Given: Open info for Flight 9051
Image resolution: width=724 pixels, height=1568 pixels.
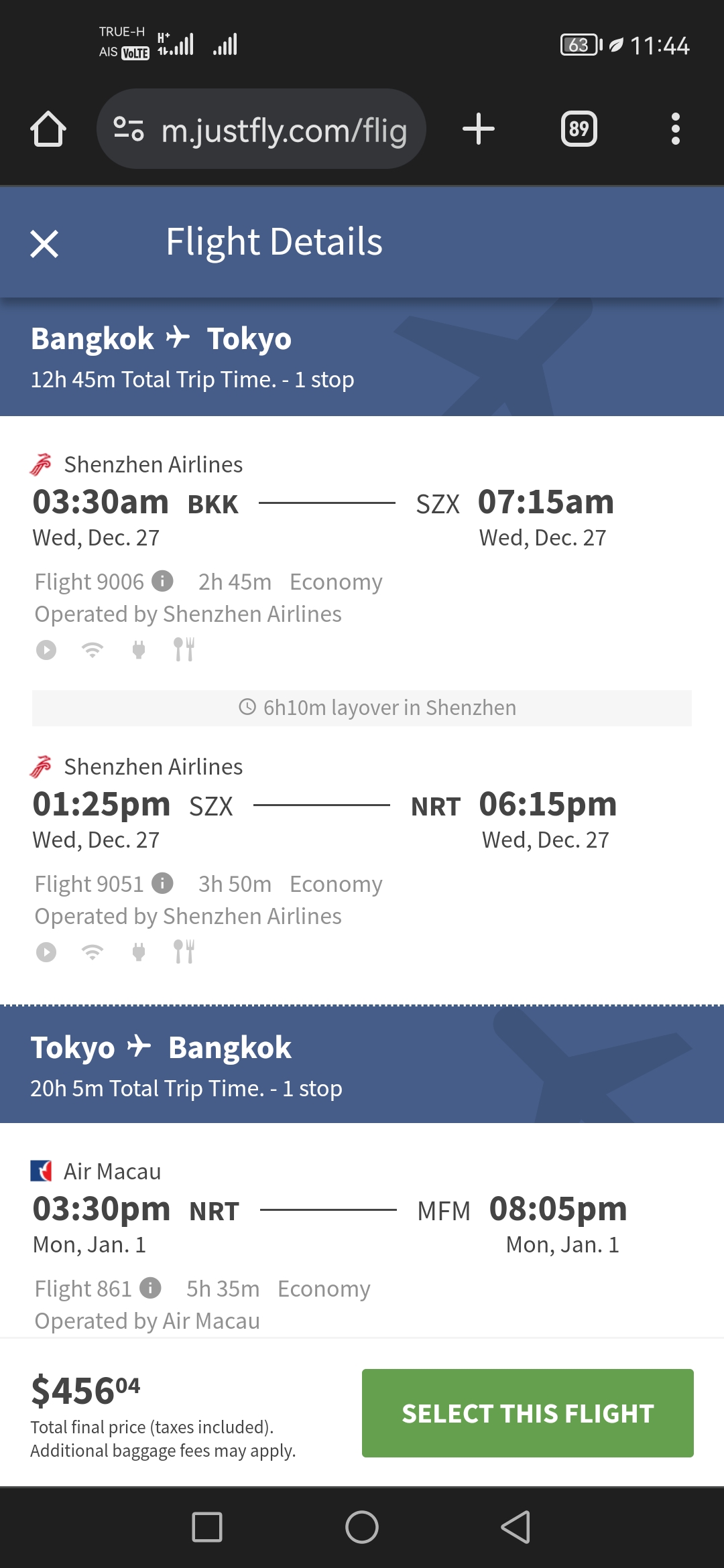Looking at the screenshot, I should click(162, 883).
